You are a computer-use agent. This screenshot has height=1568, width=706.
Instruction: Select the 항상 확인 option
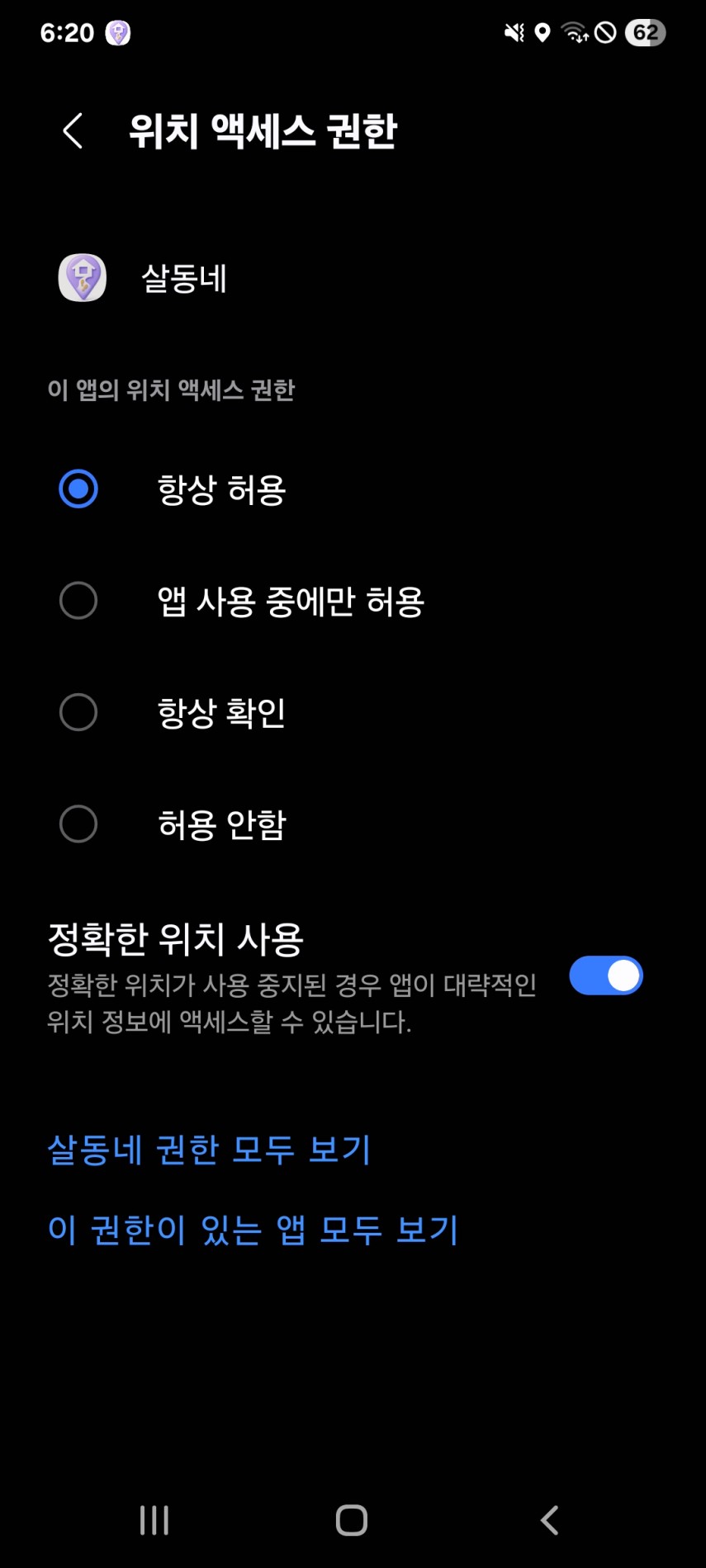79,712
